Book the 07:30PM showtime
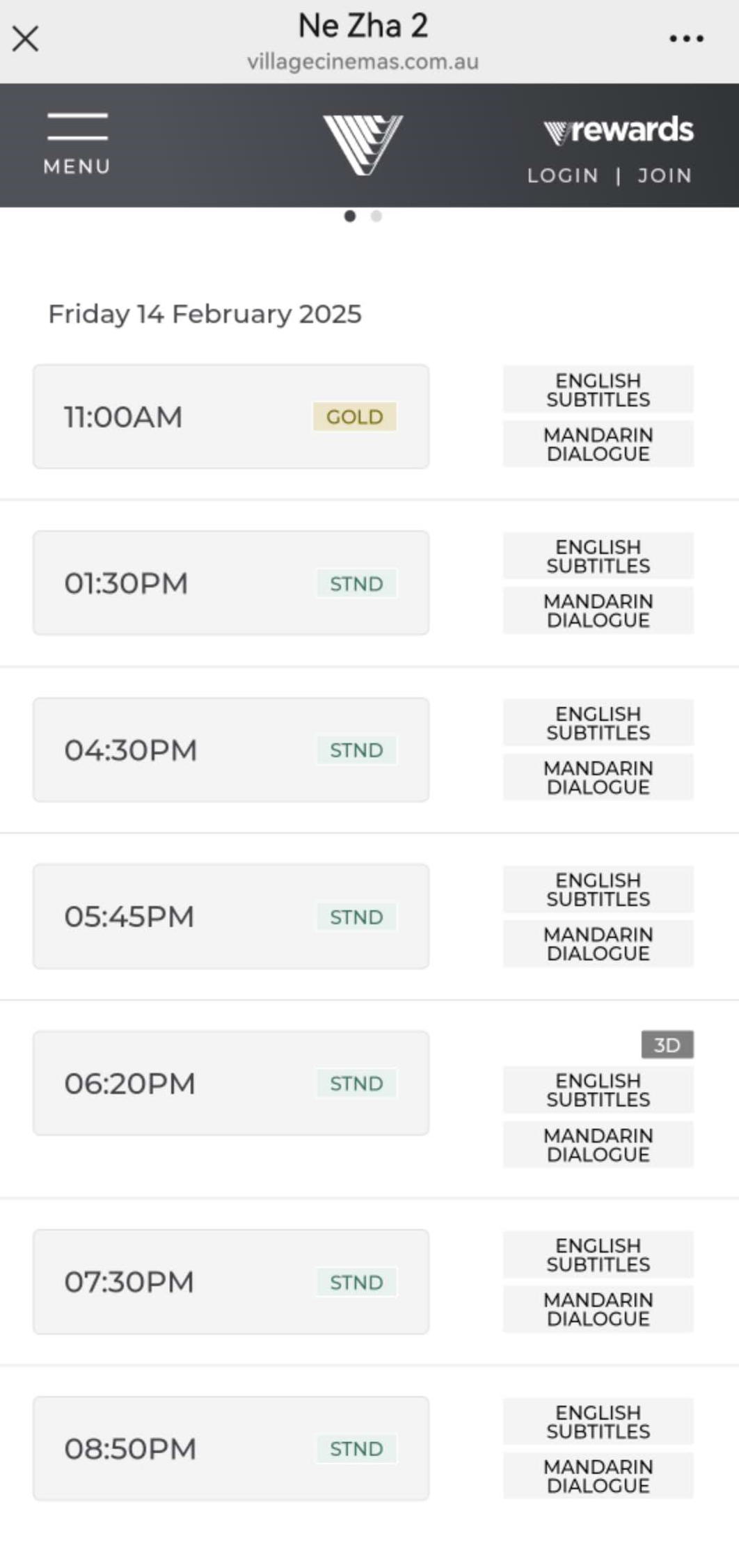The width and height of the screenshot is (739, 1568). pos(231,1282)
